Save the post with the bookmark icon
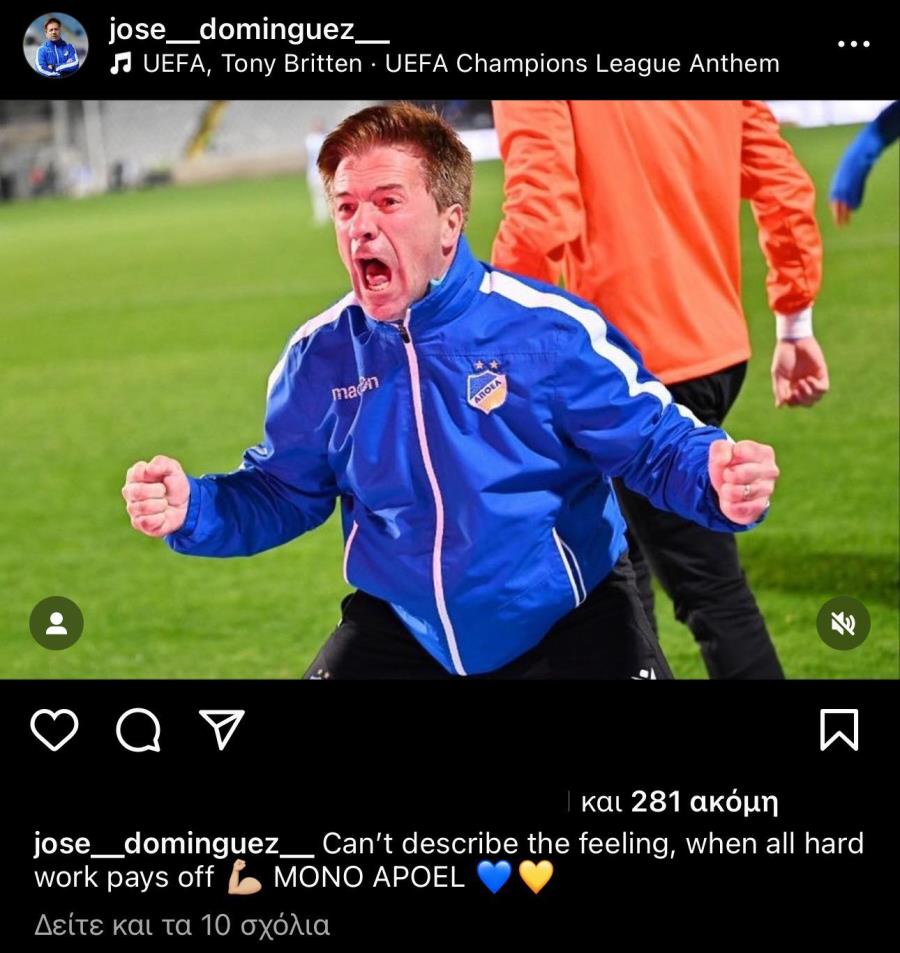Viewport: 900px width, 953px height. pyautogui.click(x=838, y=730)
